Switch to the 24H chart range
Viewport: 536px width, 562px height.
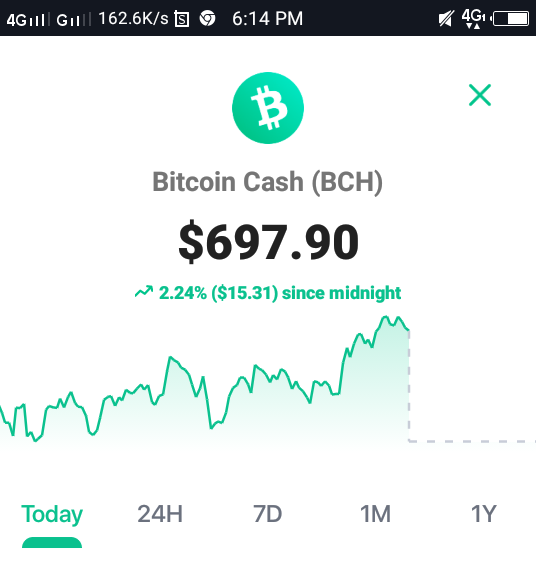[160, 514]
